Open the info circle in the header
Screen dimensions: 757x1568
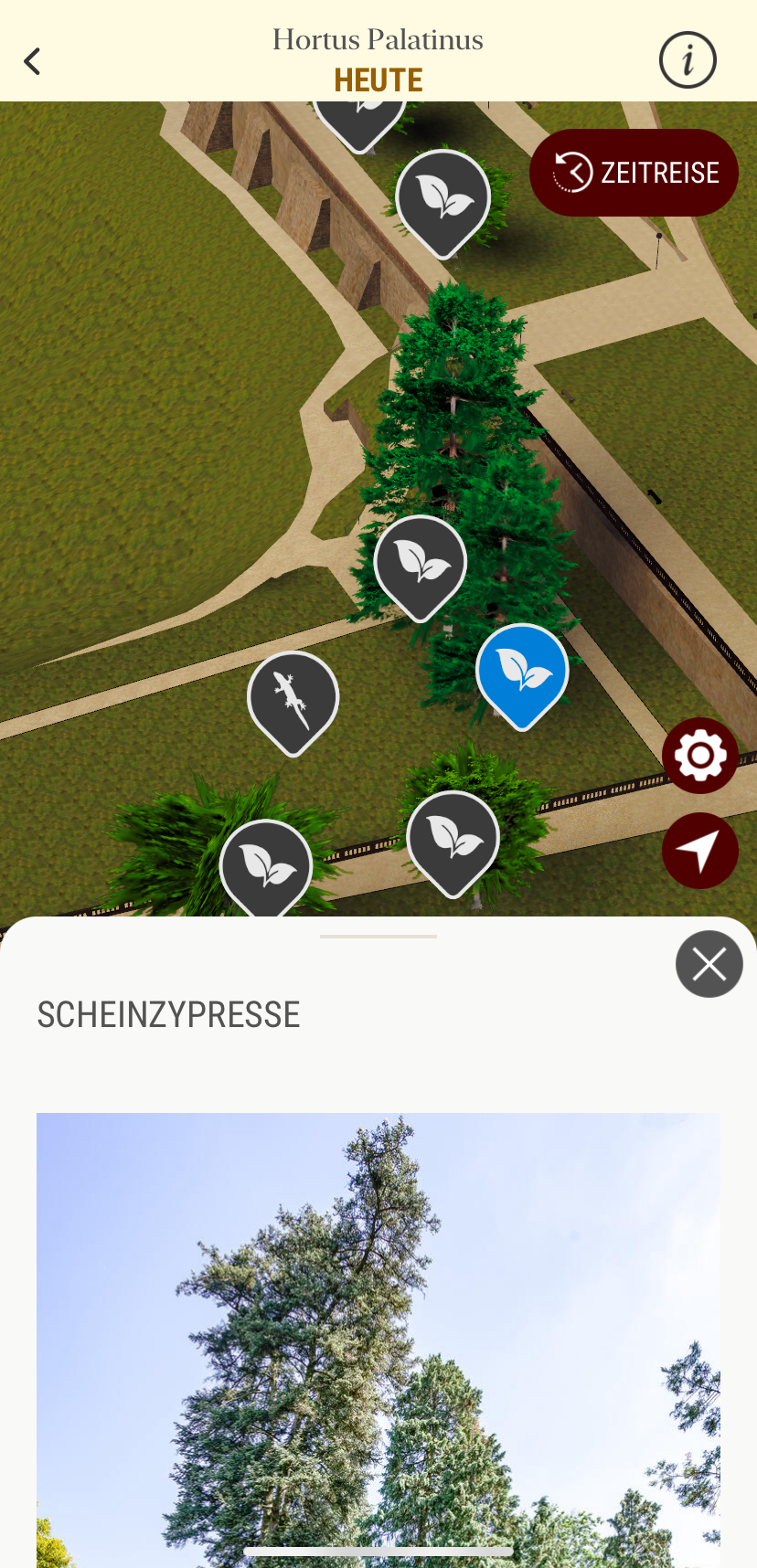[687, 59]
